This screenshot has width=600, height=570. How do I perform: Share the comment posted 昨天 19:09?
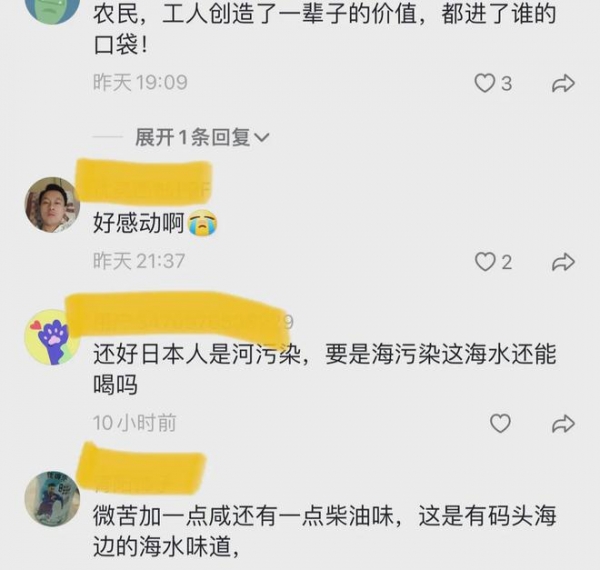pos(564,83)
